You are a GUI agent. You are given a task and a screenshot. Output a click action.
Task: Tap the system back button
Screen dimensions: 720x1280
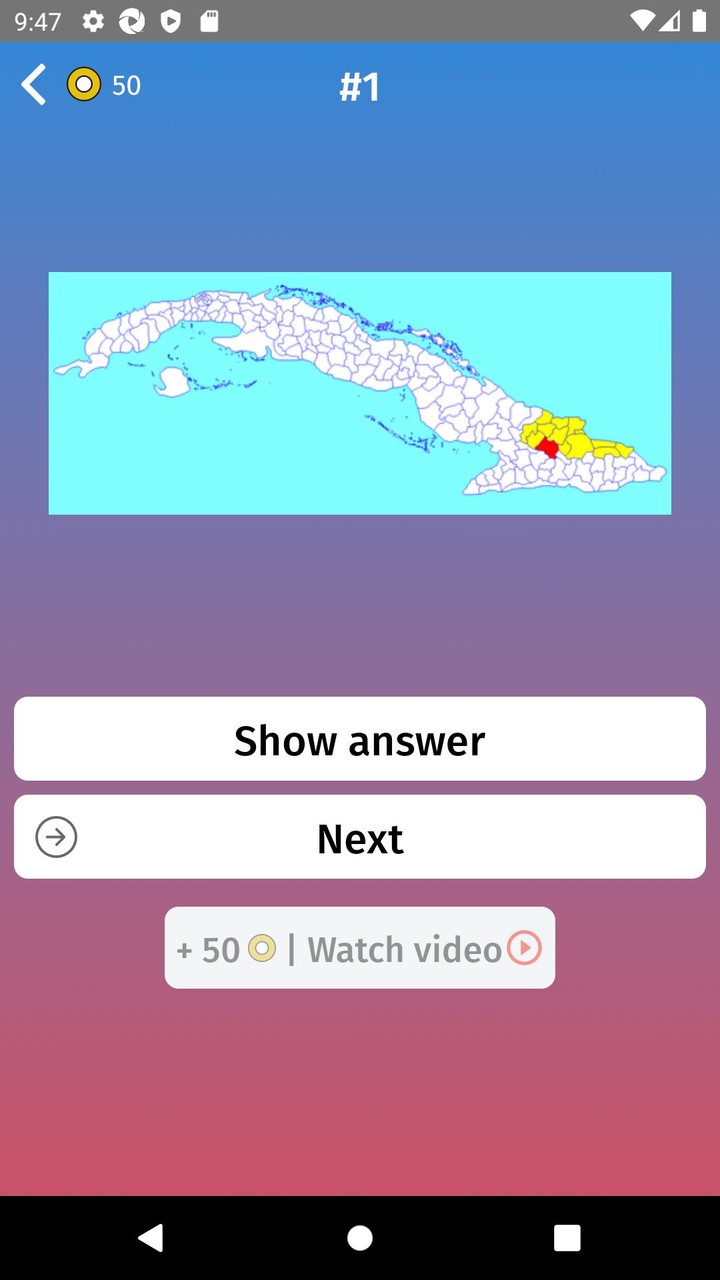(151, 1238)
